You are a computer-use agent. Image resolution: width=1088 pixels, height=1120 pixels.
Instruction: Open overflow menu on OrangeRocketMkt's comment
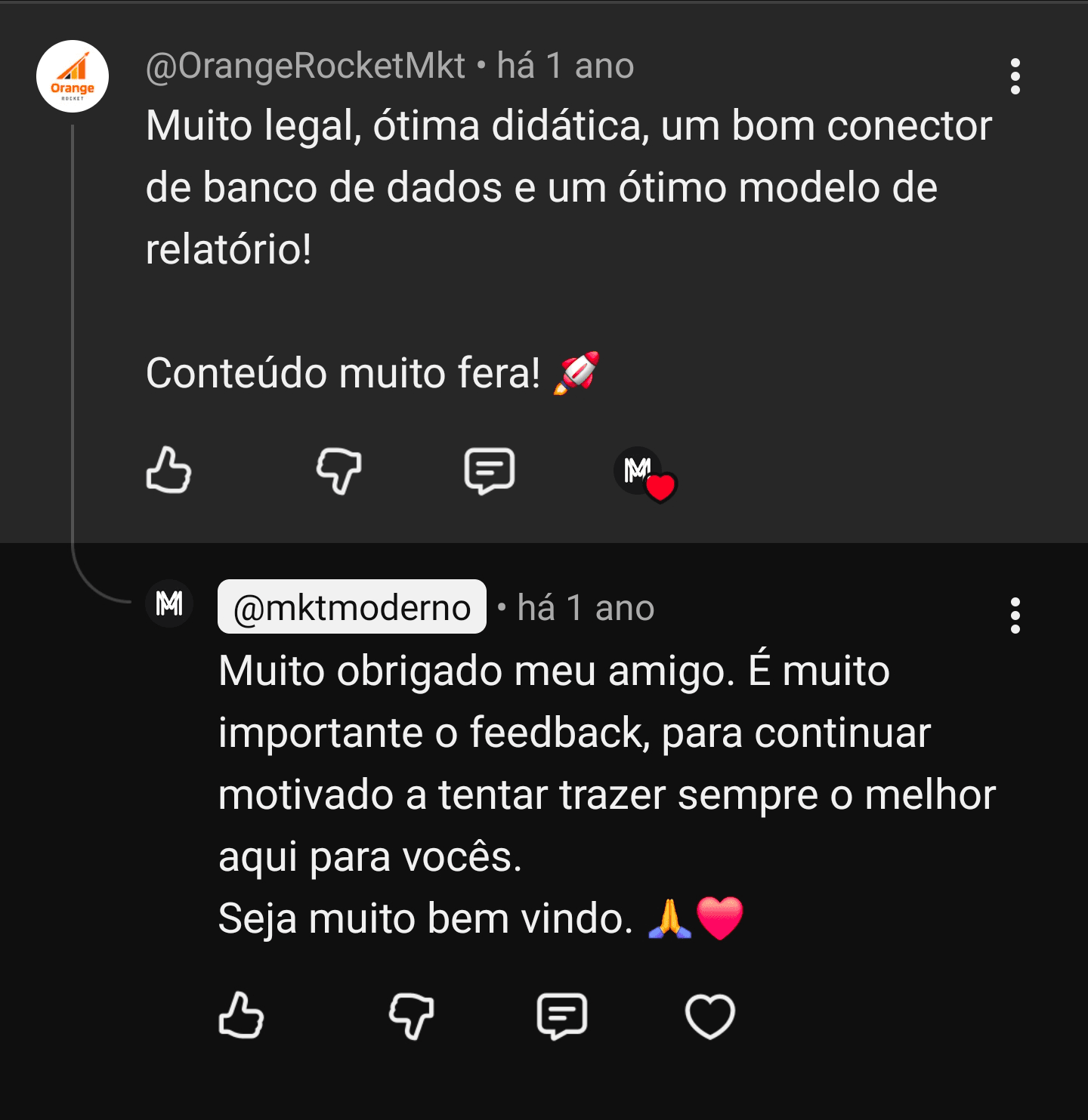(x=1015, y=76)
